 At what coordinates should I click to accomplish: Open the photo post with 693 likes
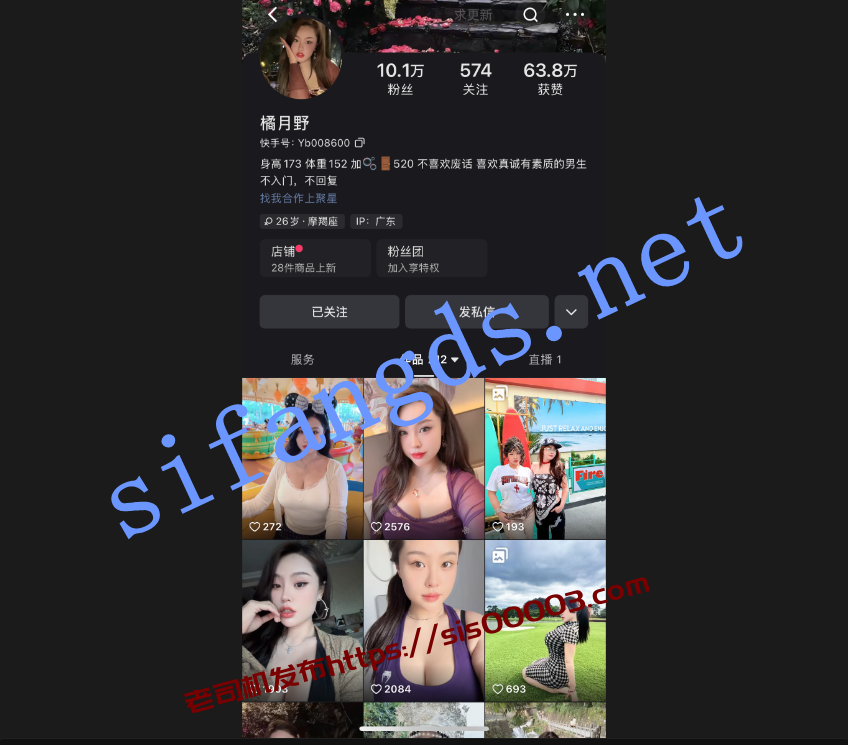[x=545, y=620]
